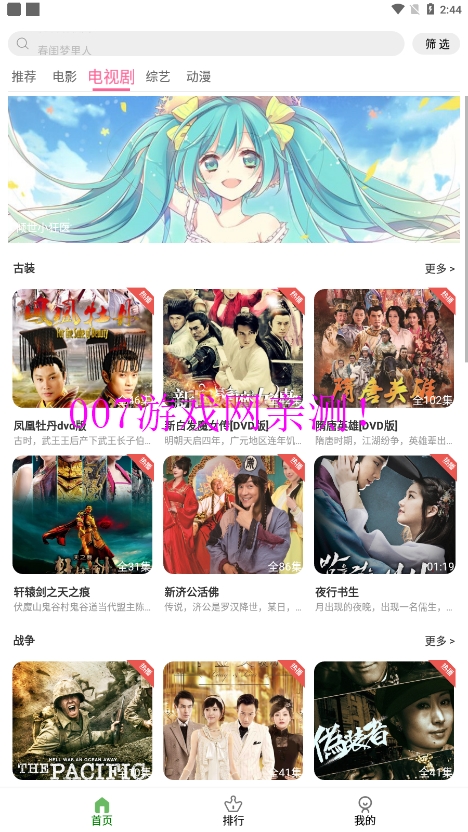This screenshot has height=832, width=468.
Task: Open the 筛选 filter button
Action: coord(436,44)
